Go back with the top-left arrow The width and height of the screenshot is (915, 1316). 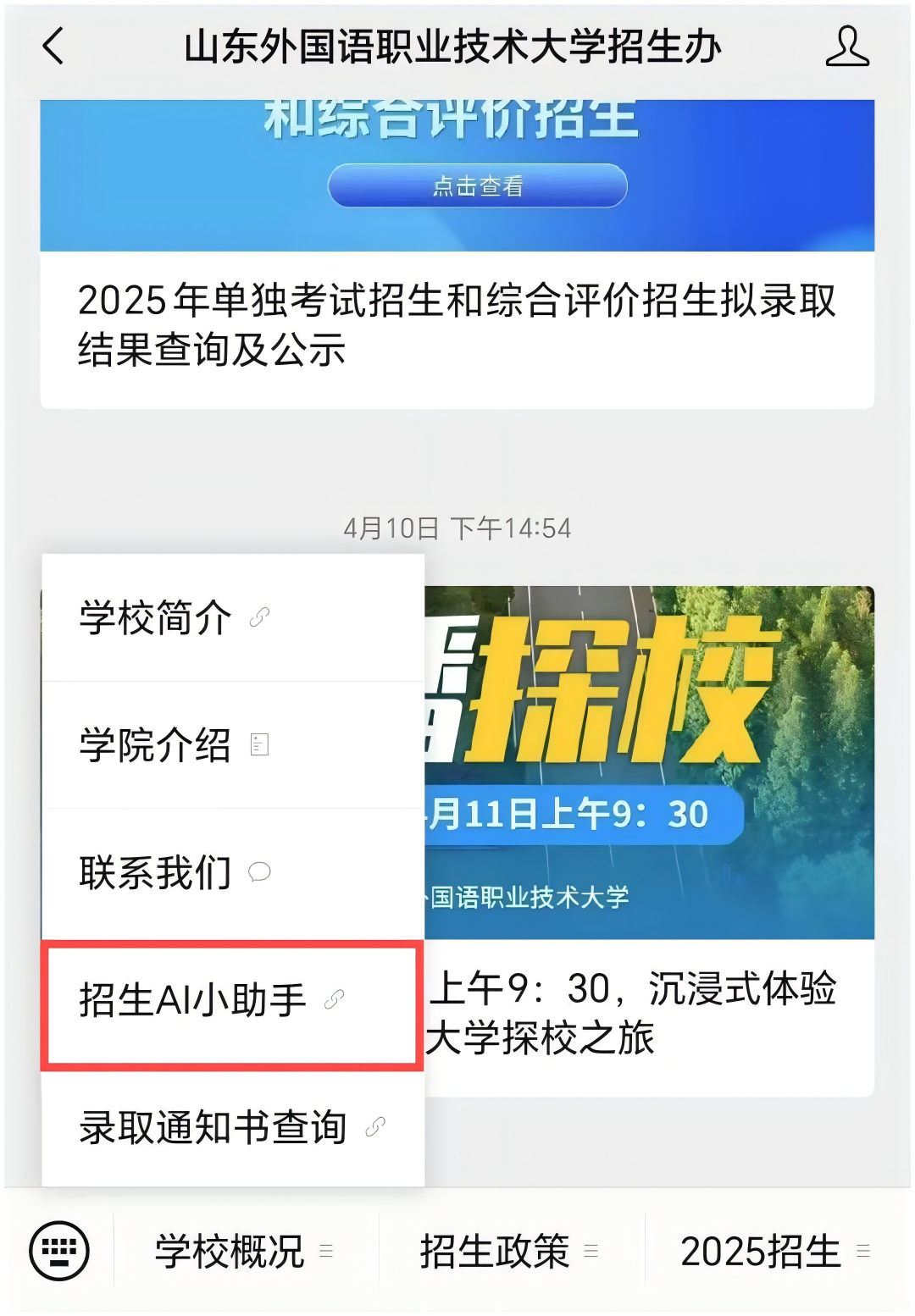click(53, 46)
